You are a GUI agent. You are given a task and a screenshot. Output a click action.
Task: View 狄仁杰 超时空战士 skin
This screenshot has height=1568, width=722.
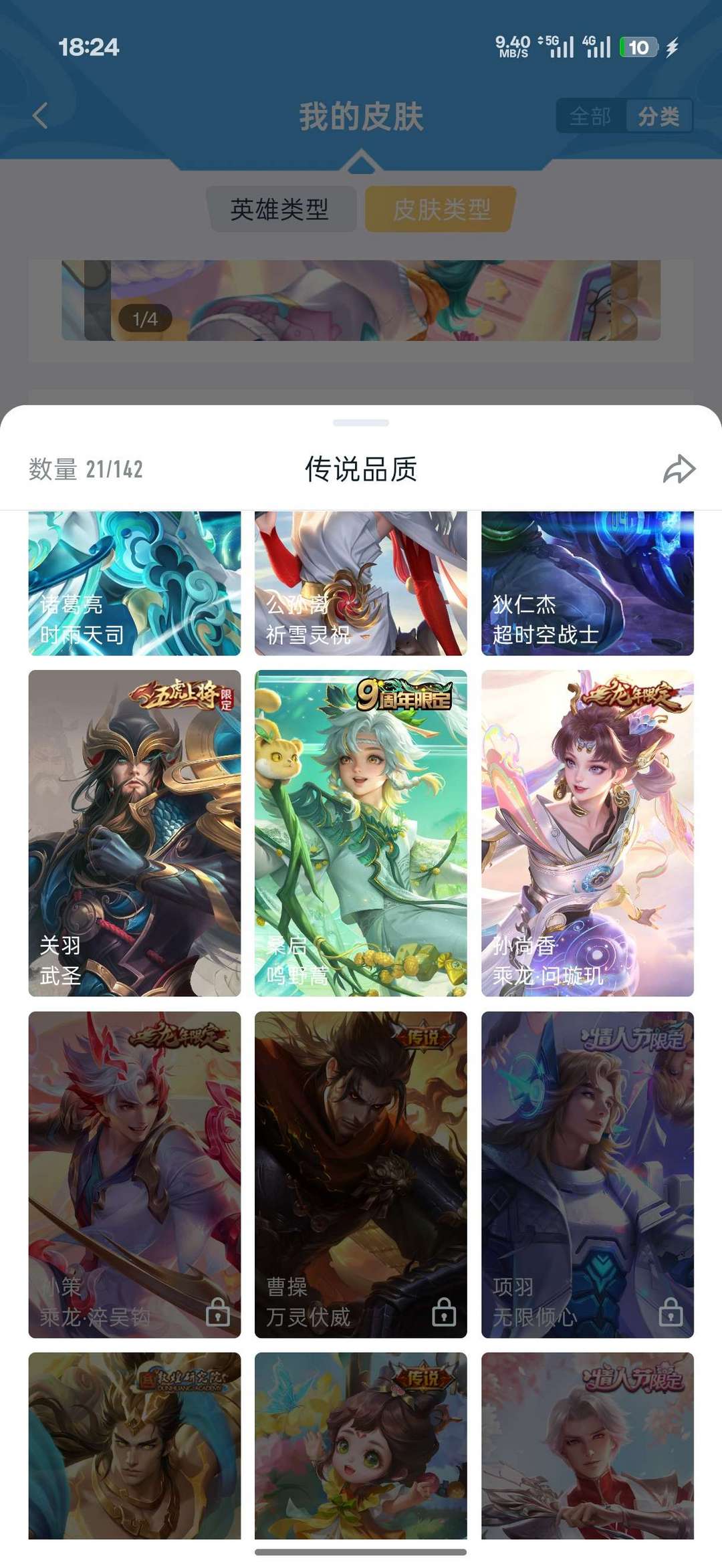[587, 583]
